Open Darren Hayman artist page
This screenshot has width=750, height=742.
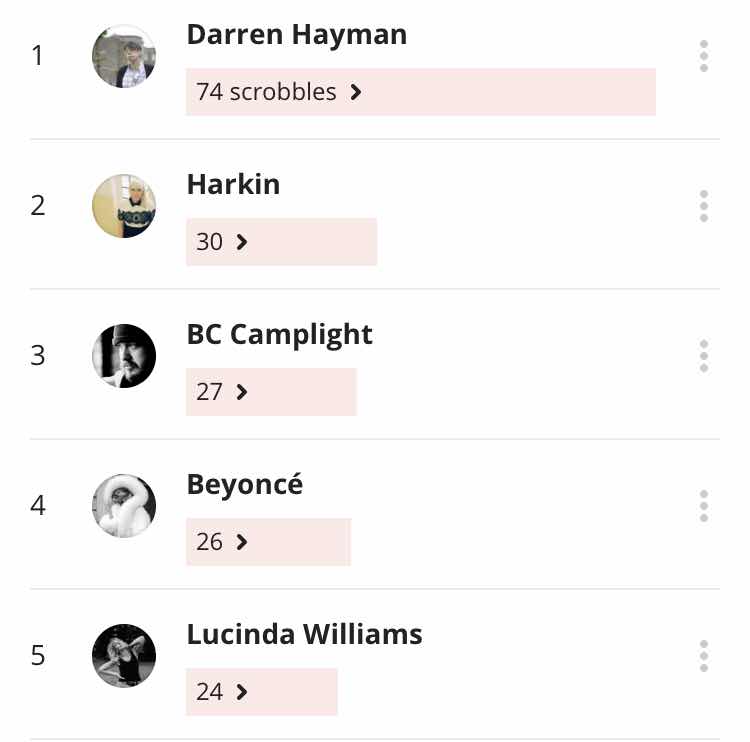click(x=296, y=35)
